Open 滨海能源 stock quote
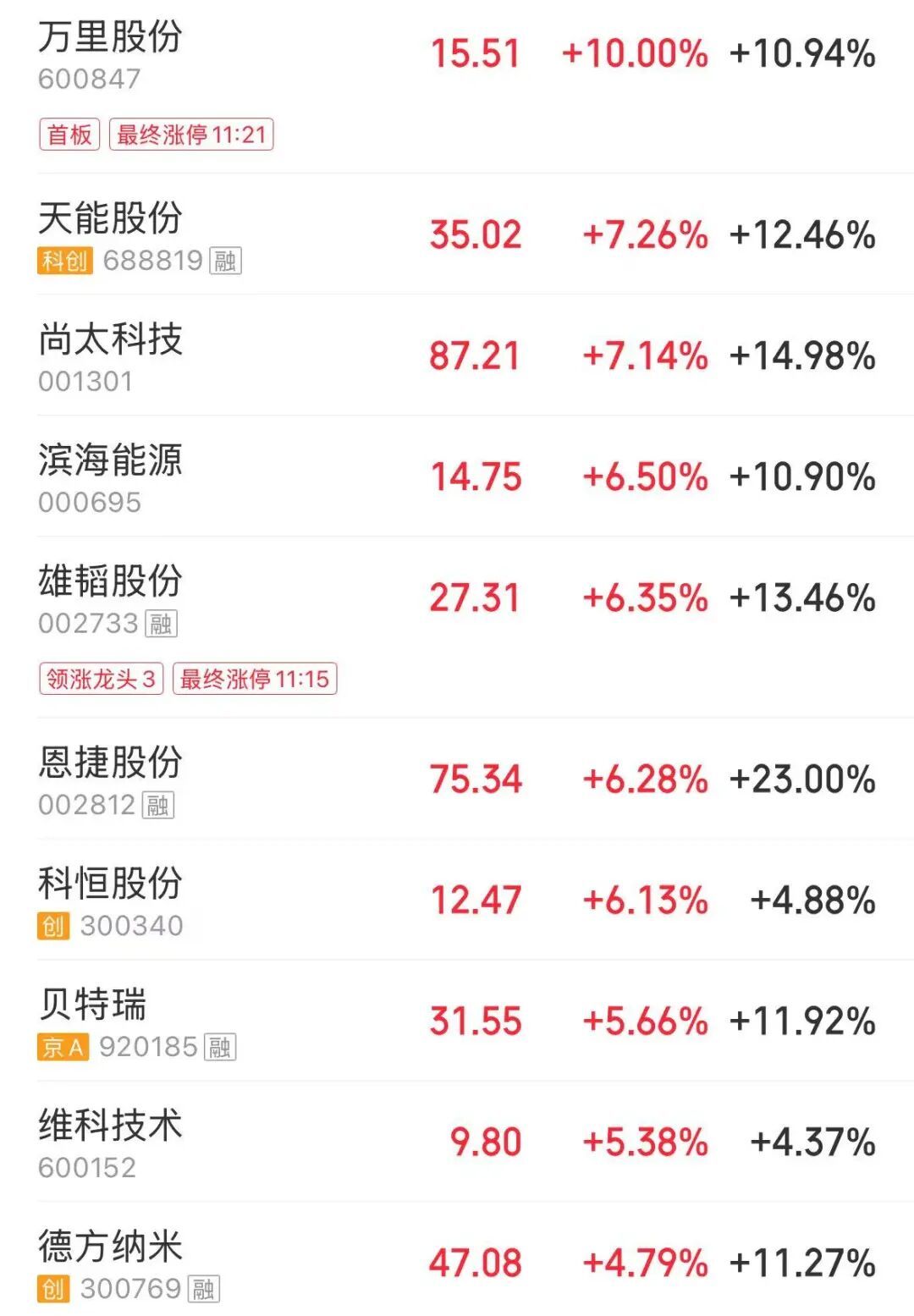Screen dimensions: 914x1316 click(x=110, y=461)
